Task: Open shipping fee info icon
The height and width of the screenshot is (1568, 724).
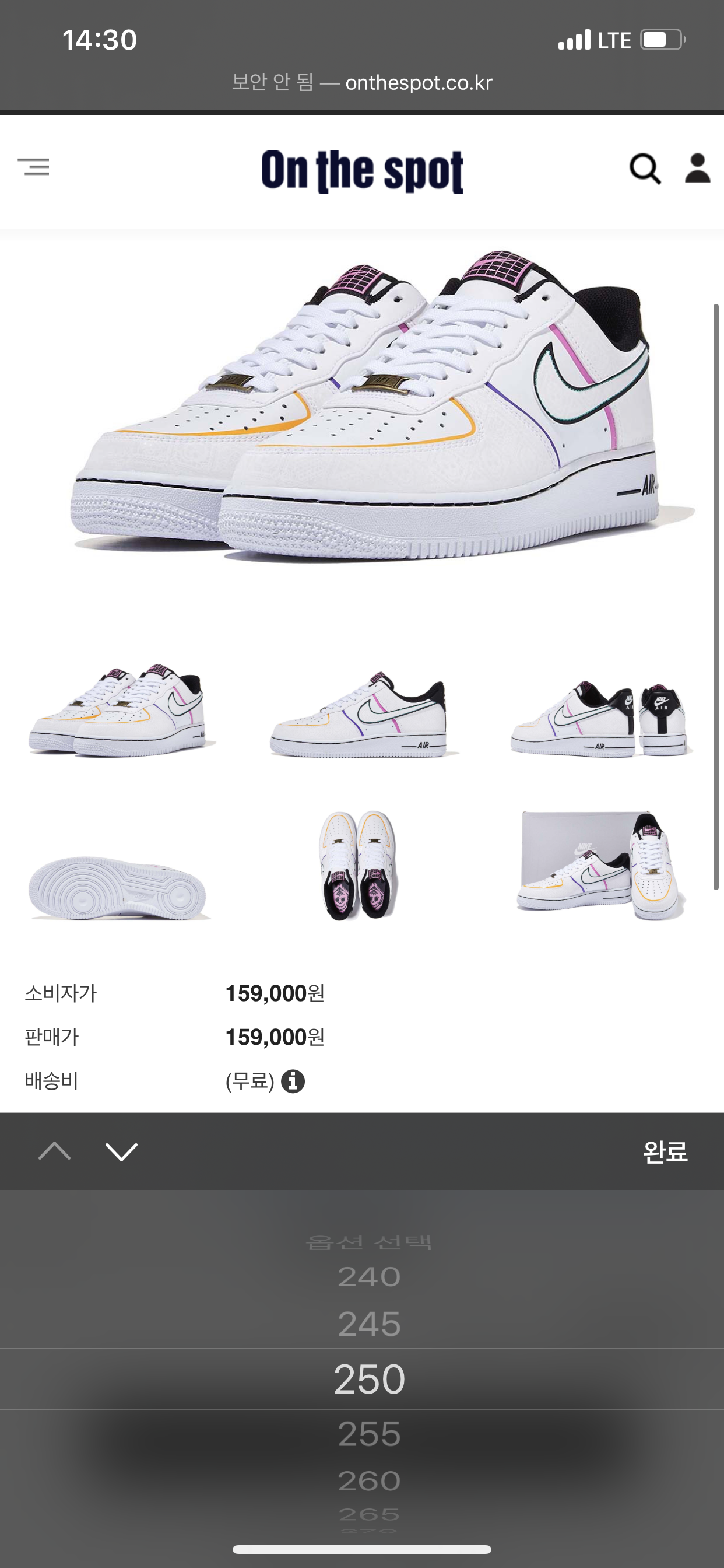Action: 293,1081
